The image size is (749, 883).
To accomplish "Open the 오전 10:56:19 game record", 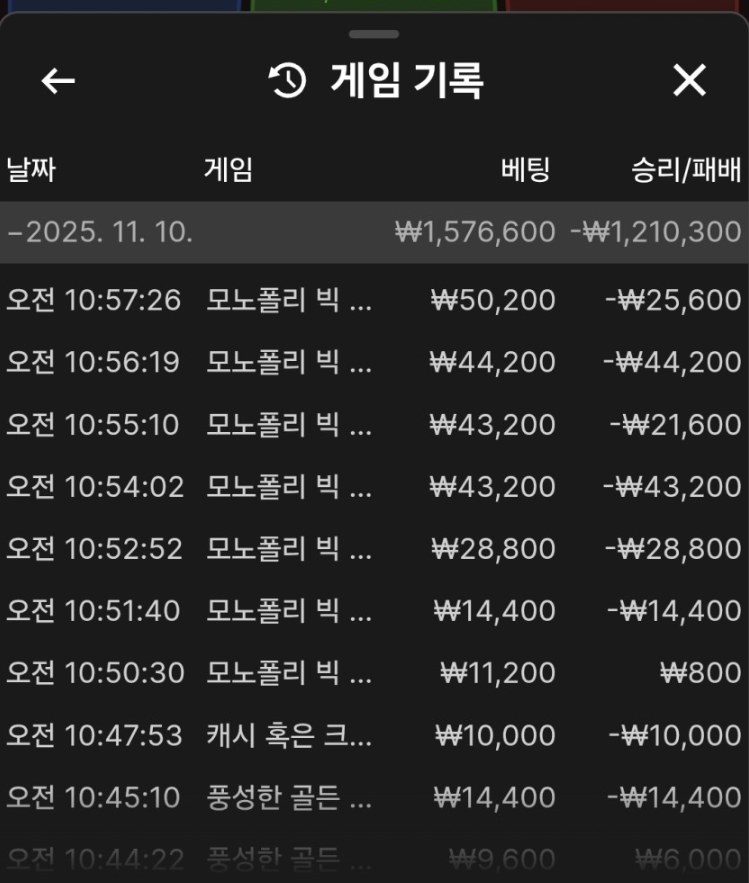I will click(x=374, y=361).
